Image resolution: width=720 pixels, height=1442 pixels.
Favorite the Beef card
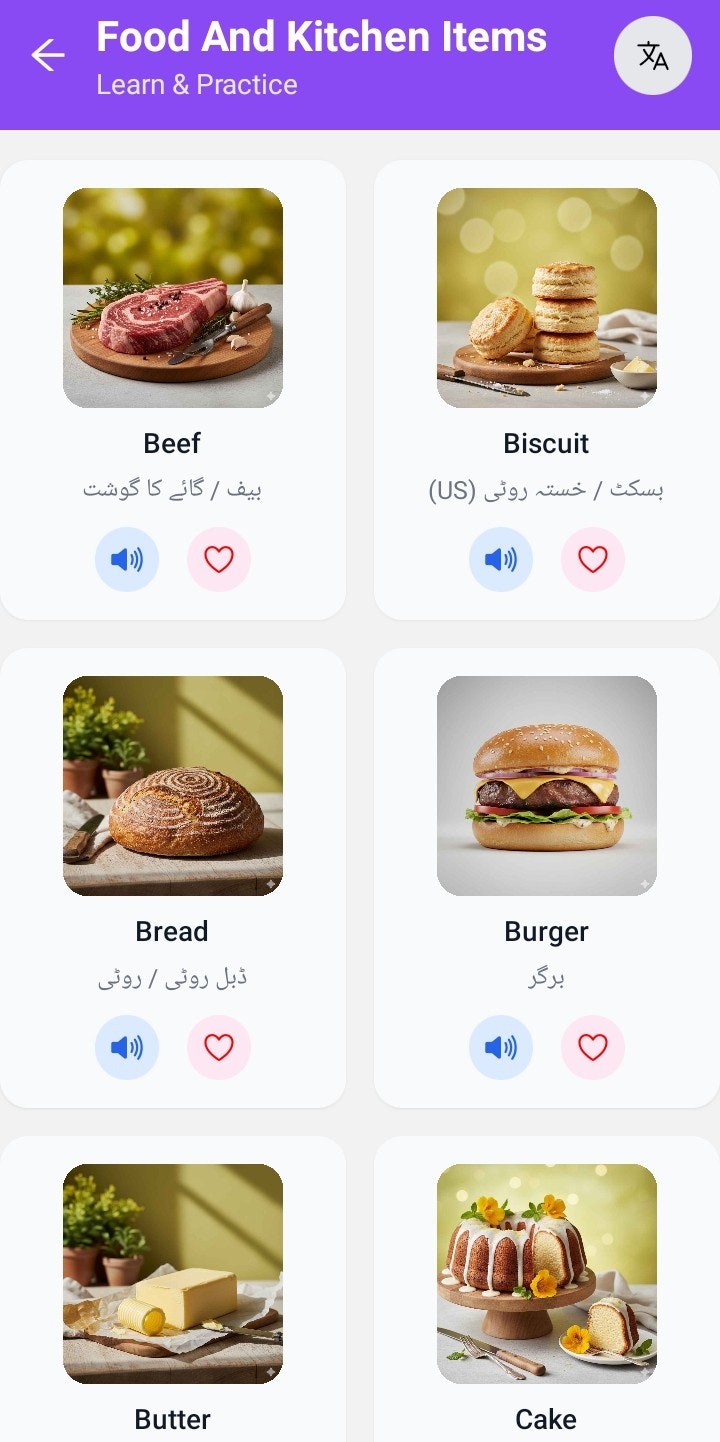click(x=219, y=559)
